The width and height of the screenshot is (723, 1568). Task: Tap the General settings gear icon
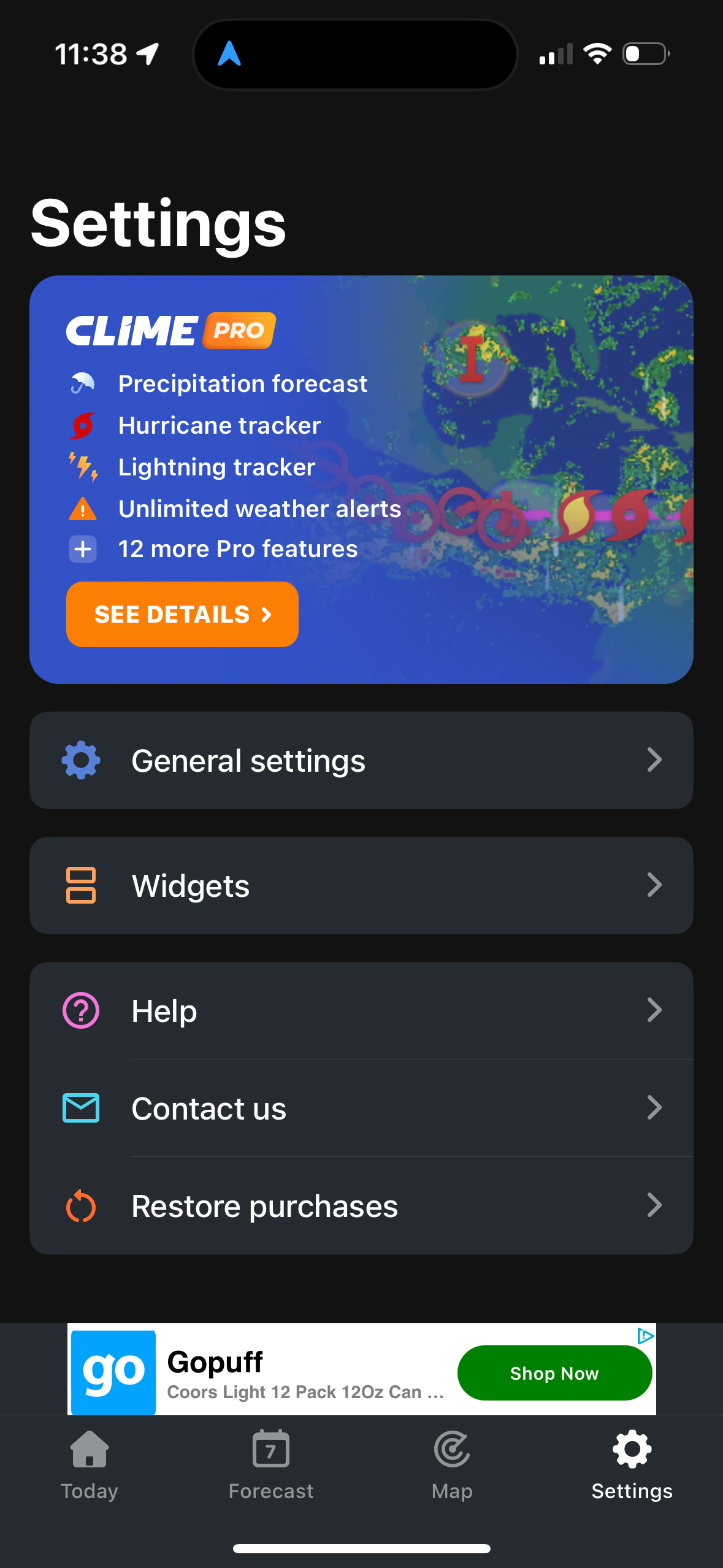(x=80, y=760)
